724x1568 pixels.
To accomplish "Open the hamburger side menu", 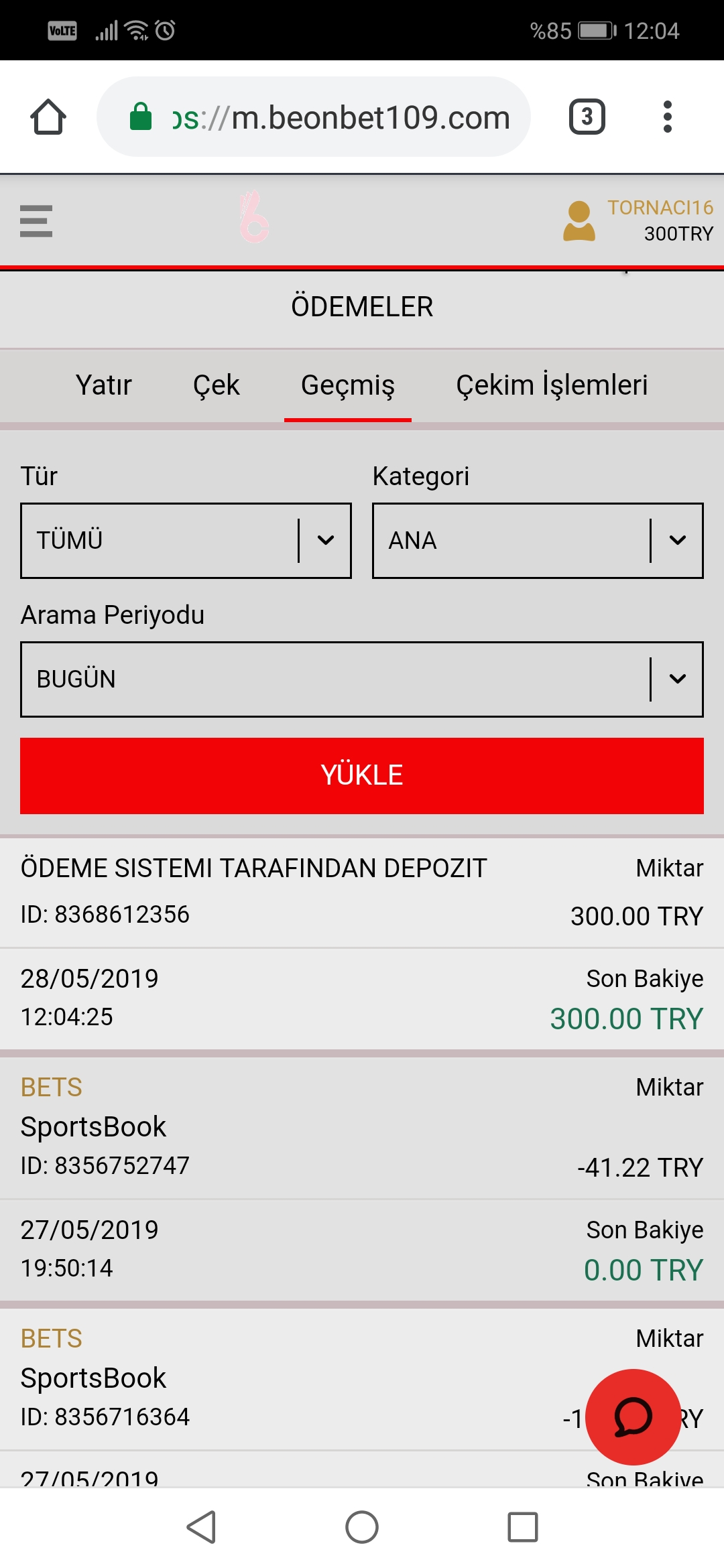I will (36, 221).
